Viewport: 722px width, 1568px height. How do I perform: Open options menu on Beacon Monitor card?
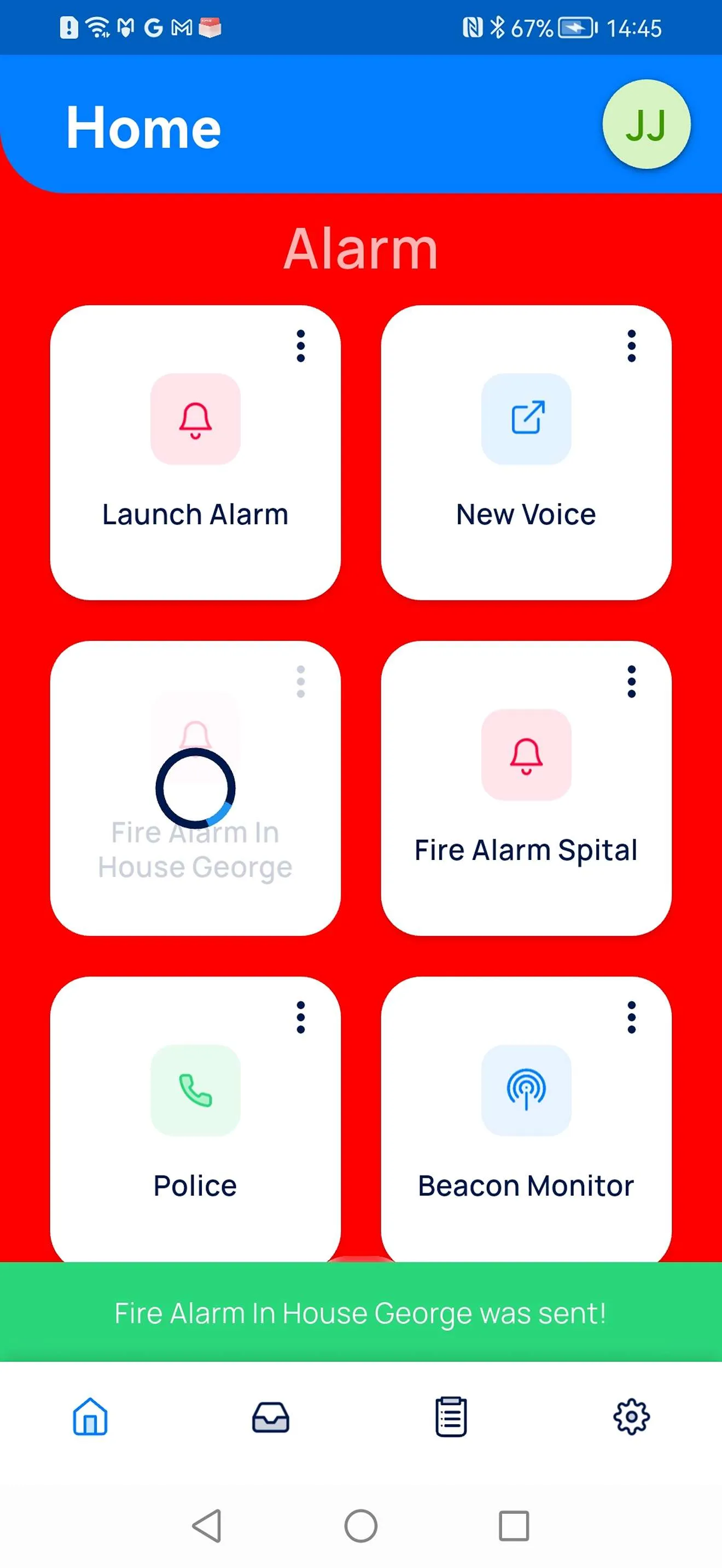(x=631, y=1017)
